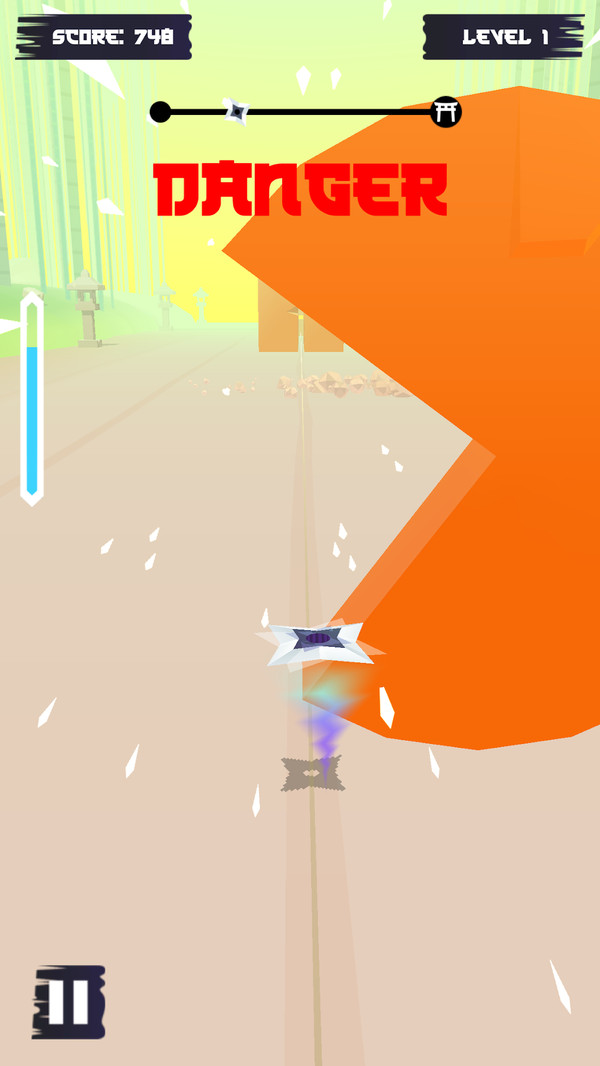Viewport: 600px width, 1066px height.
Task: Pause the game
Action: (69, 1001)
